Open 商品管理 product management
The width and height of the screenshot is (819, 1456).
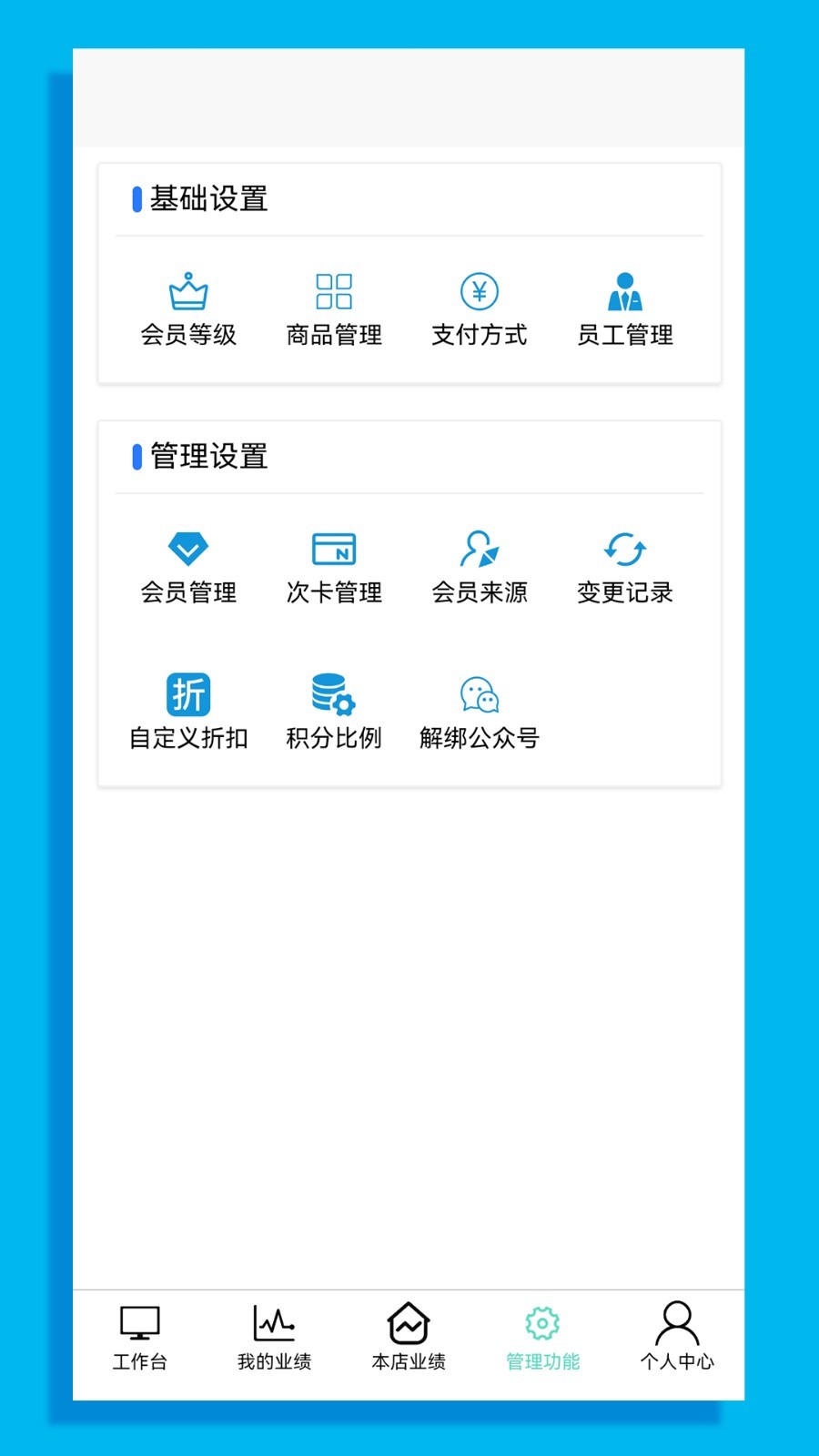334,309
